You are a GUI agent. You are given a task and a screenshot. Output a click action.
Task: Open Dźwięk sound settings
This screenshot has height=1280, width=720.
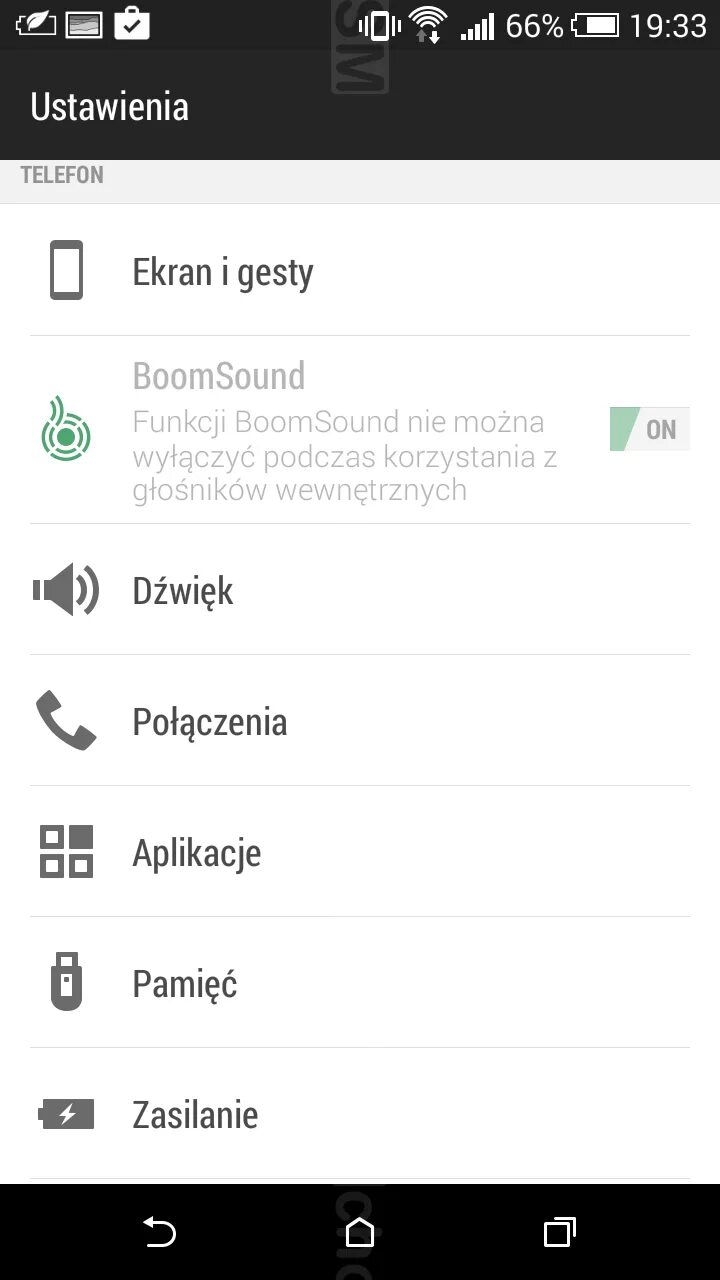coord(360,589)
